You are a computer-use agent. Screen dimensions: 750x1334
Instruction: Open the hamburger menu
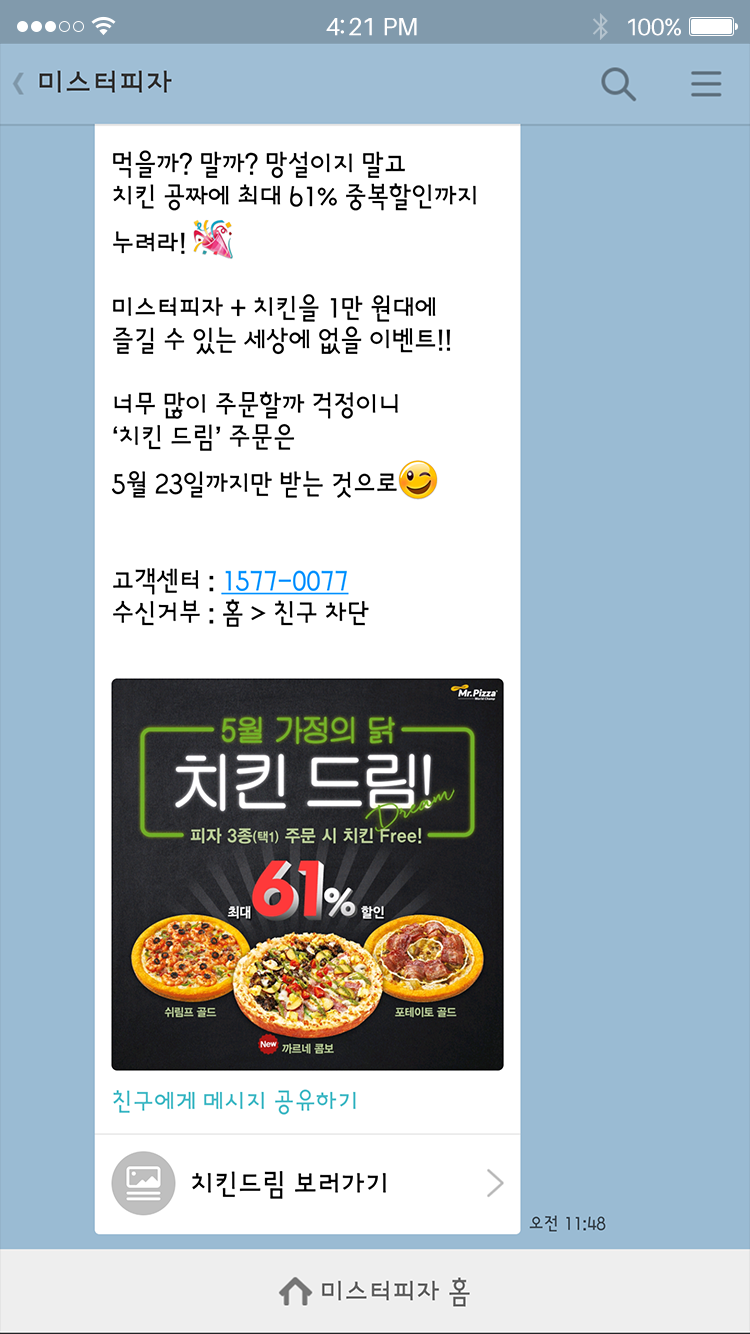pos(706,84)
